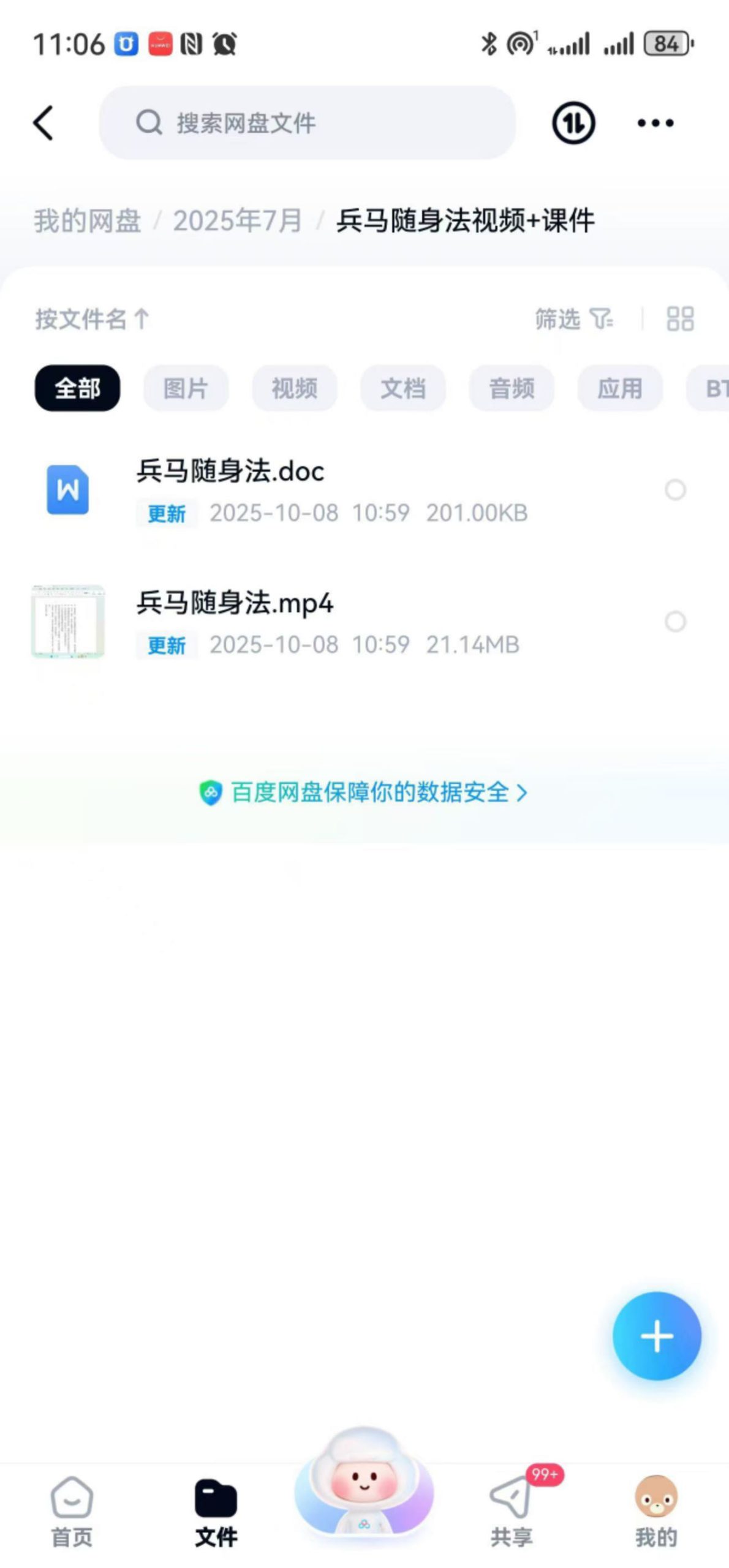729x1568 pixels.
Task: Filter files by 图片
Action: click(186, 388)
